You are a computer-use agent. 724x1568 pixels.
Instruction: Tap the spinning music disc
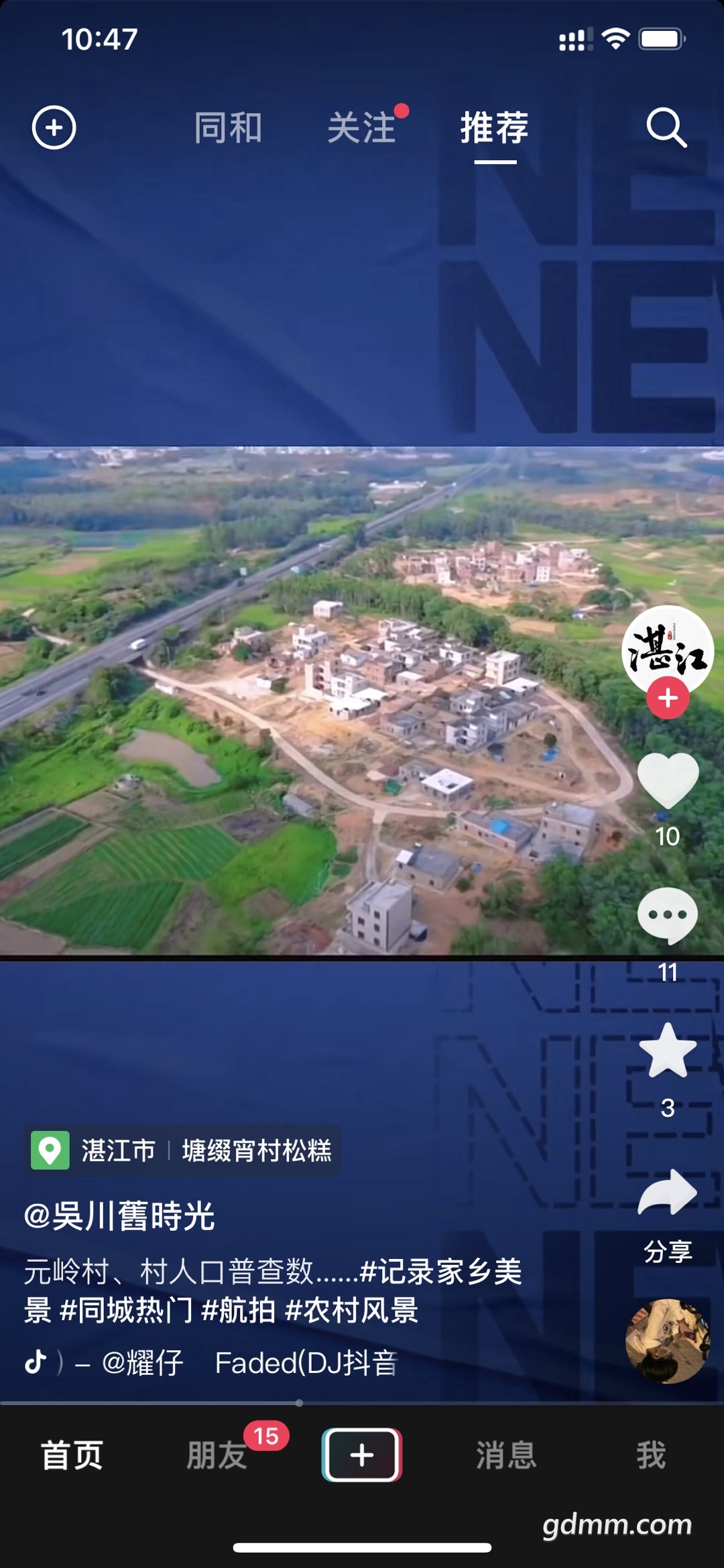(668, 1341)
